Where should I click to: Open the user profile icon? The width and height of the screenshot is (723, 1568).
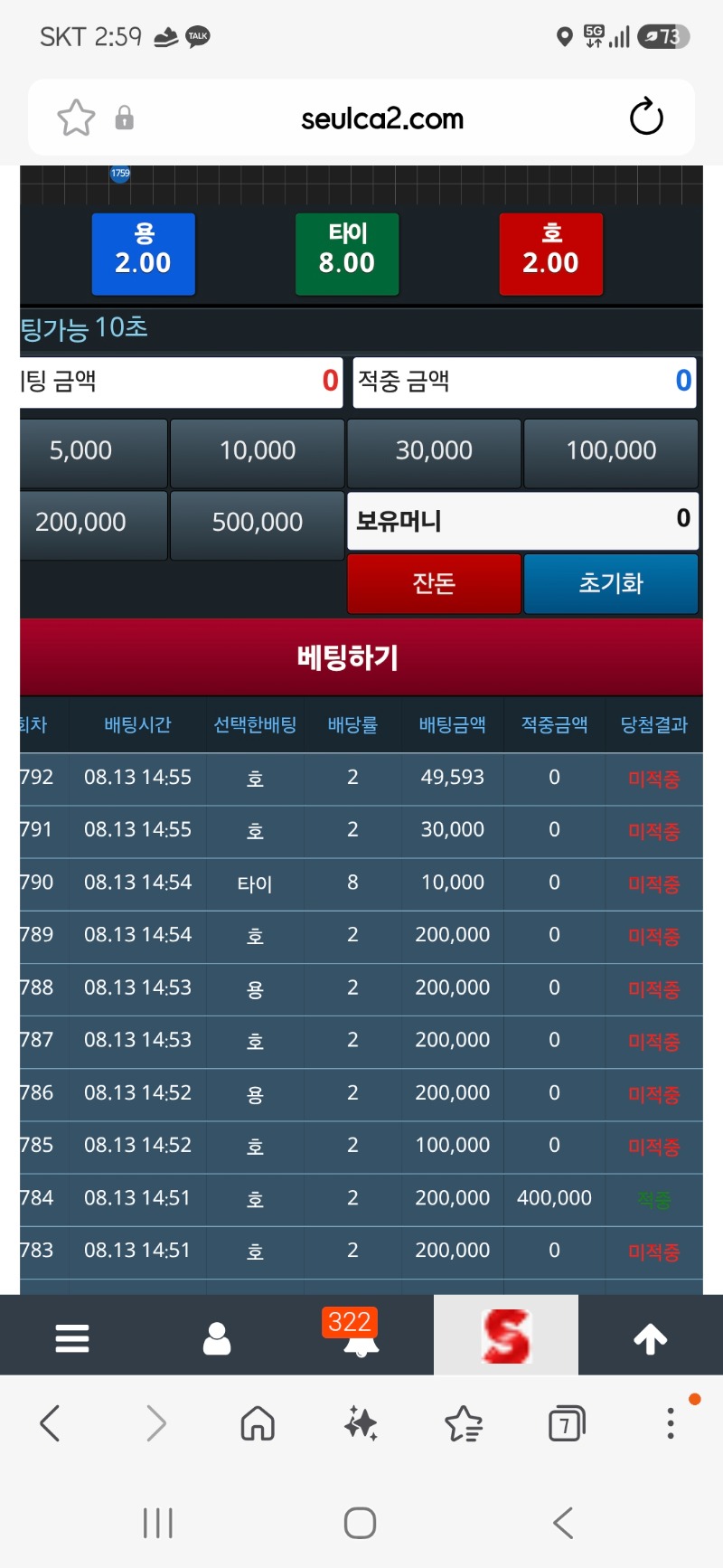pos(217,1337)
